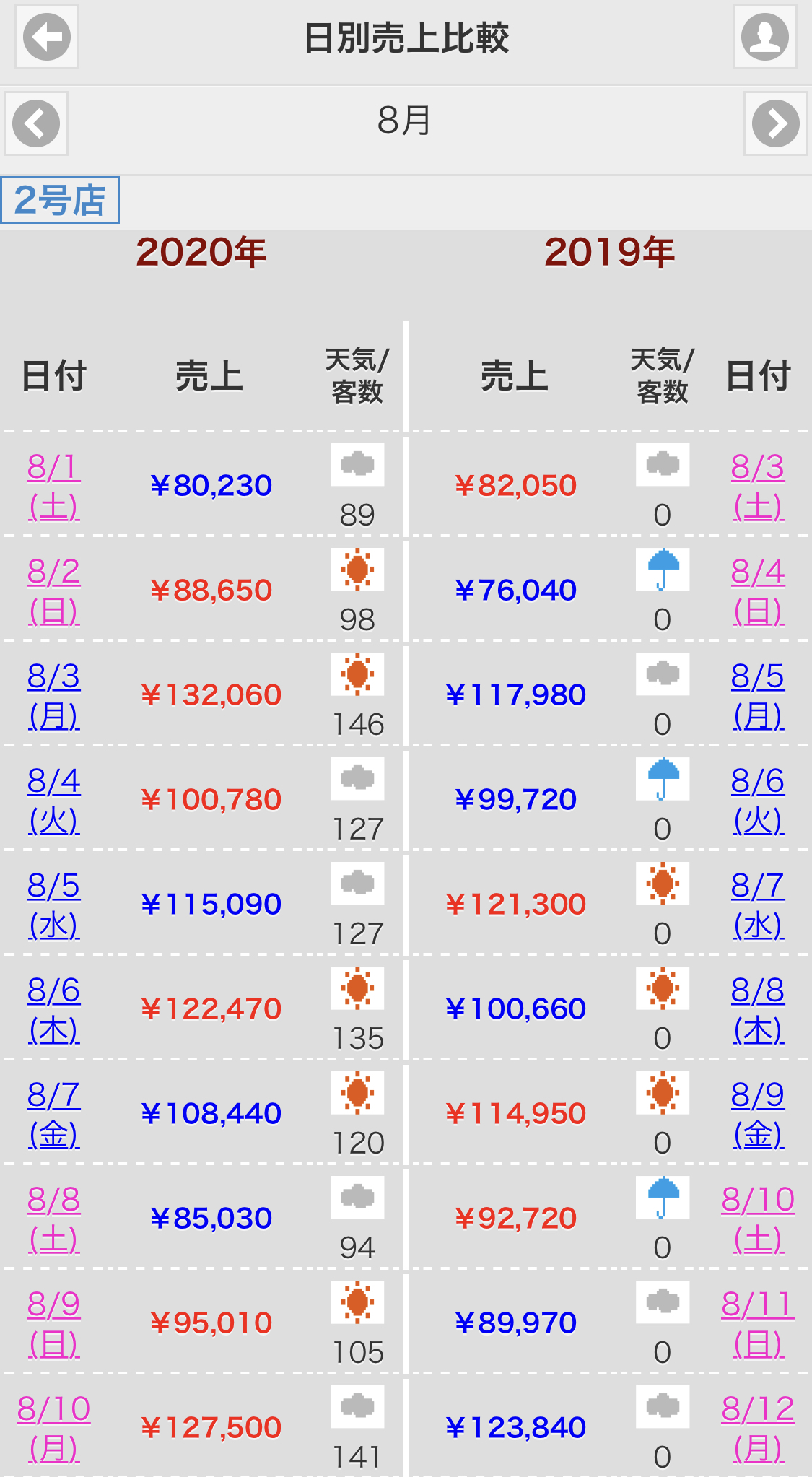This screenshot has height=1477, width=812.
Task: Open the 2019 date link 8/10 (土)
Action: (x=758, y=1219)
